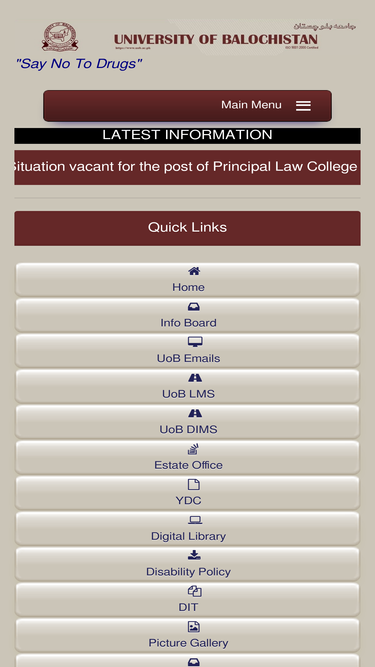The image size is (375, 667).
Task: Browse the Picture Gallery
Action: pyautogui.click(x=188, y=635)
